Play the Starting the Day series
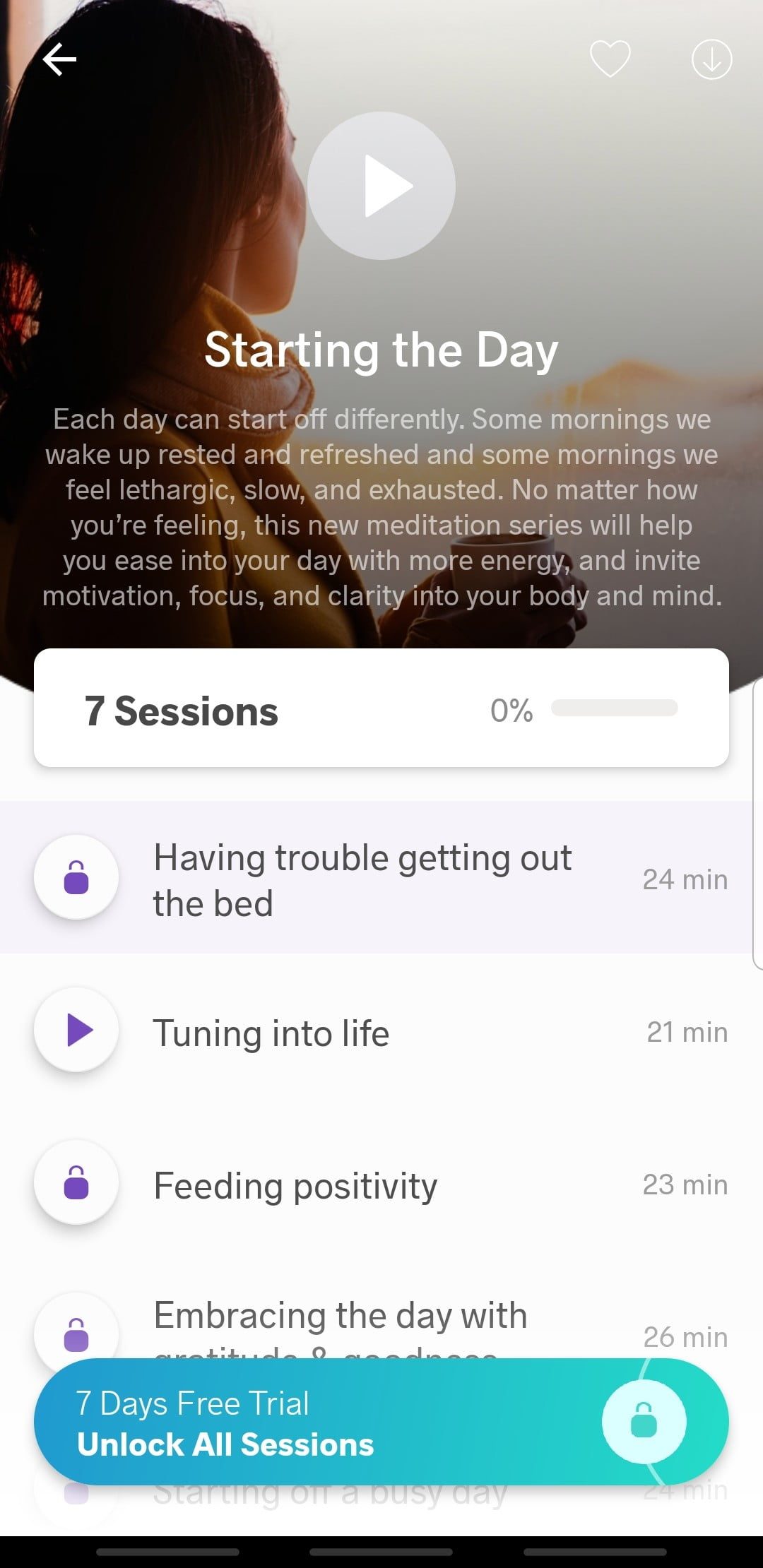 tap(381, 186)
